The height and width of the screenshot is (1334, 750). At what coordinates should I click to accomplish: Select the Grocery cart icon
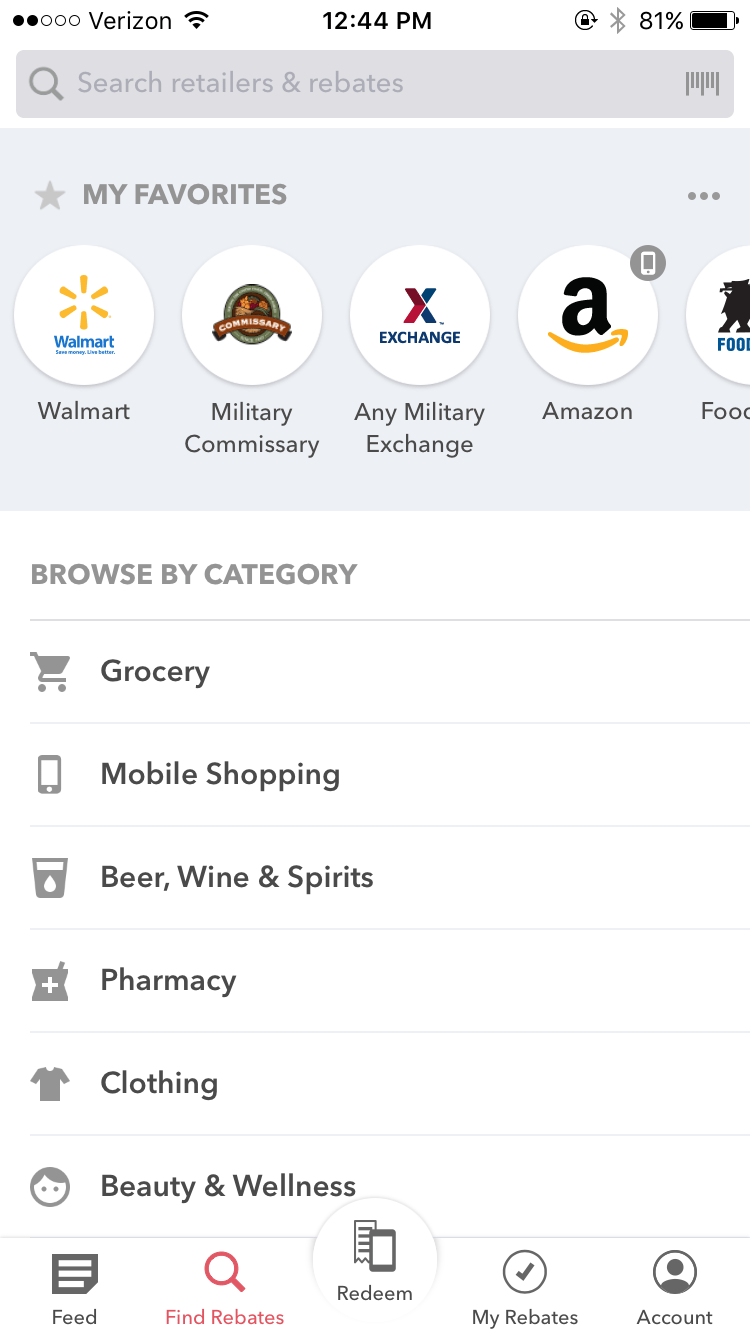point(50,671)
